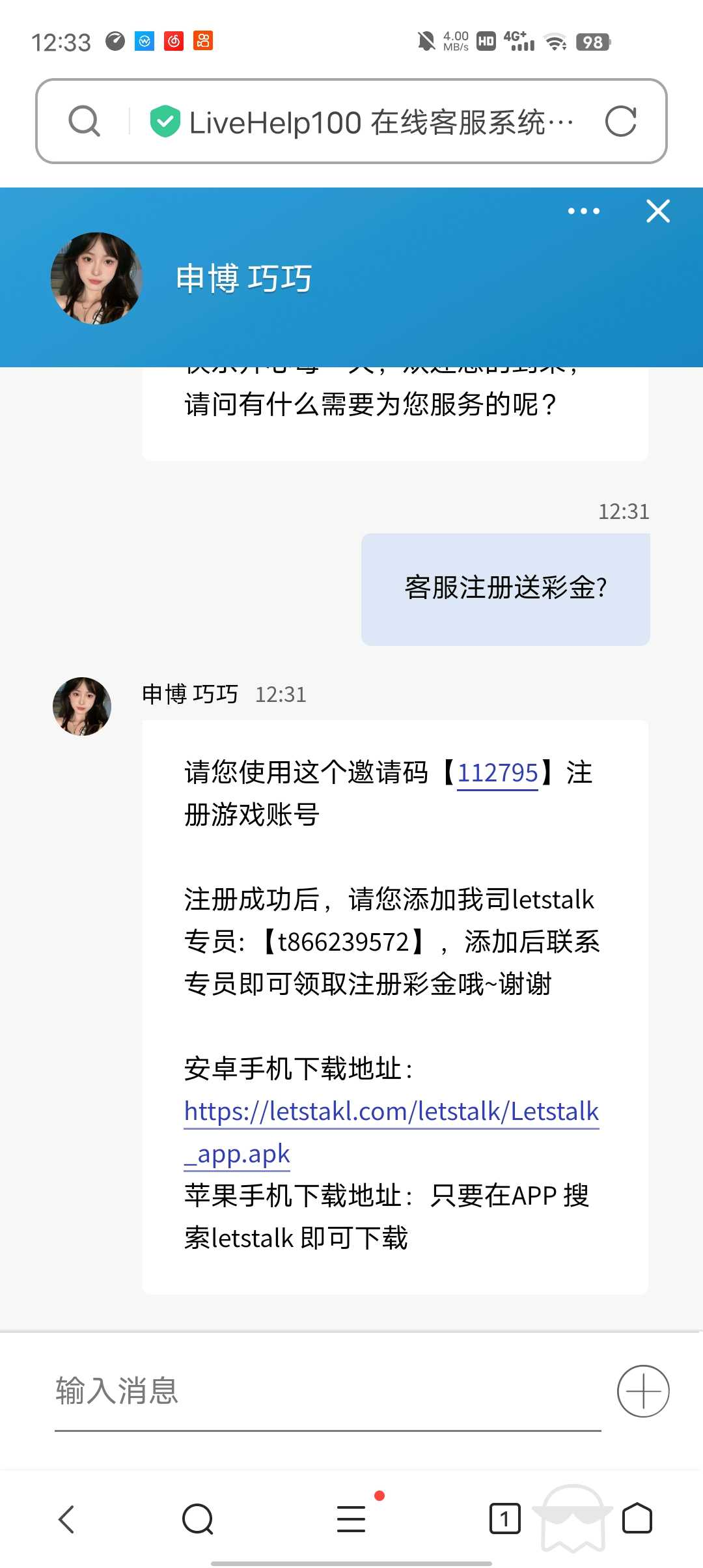Reload the current page

620,121
